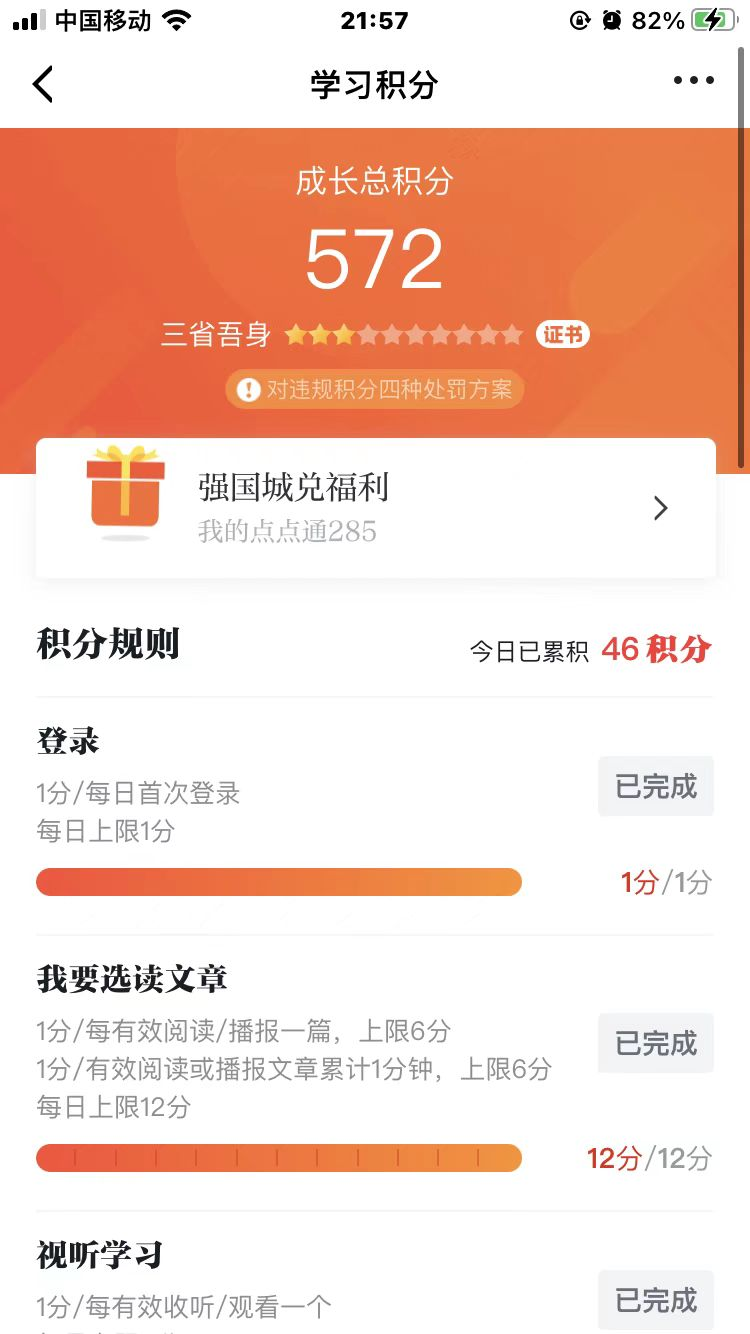The height and width of the screenshot is (1334, 750).
Task: Tap 已完成 button for 视听学习
Action: point(656,1300)
